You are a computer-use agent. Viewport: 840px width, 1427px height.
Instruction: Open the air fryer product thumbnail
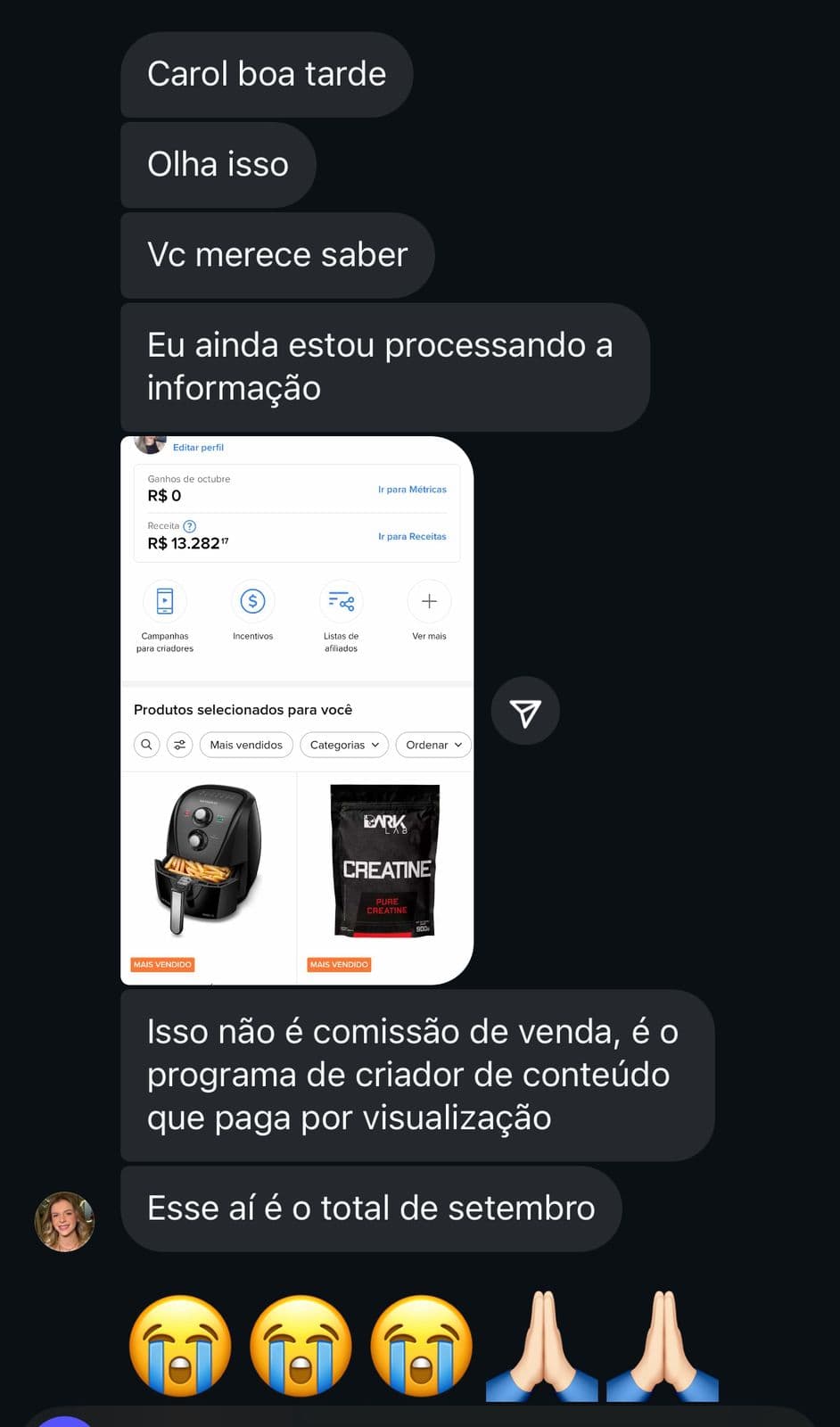(208, 861)
